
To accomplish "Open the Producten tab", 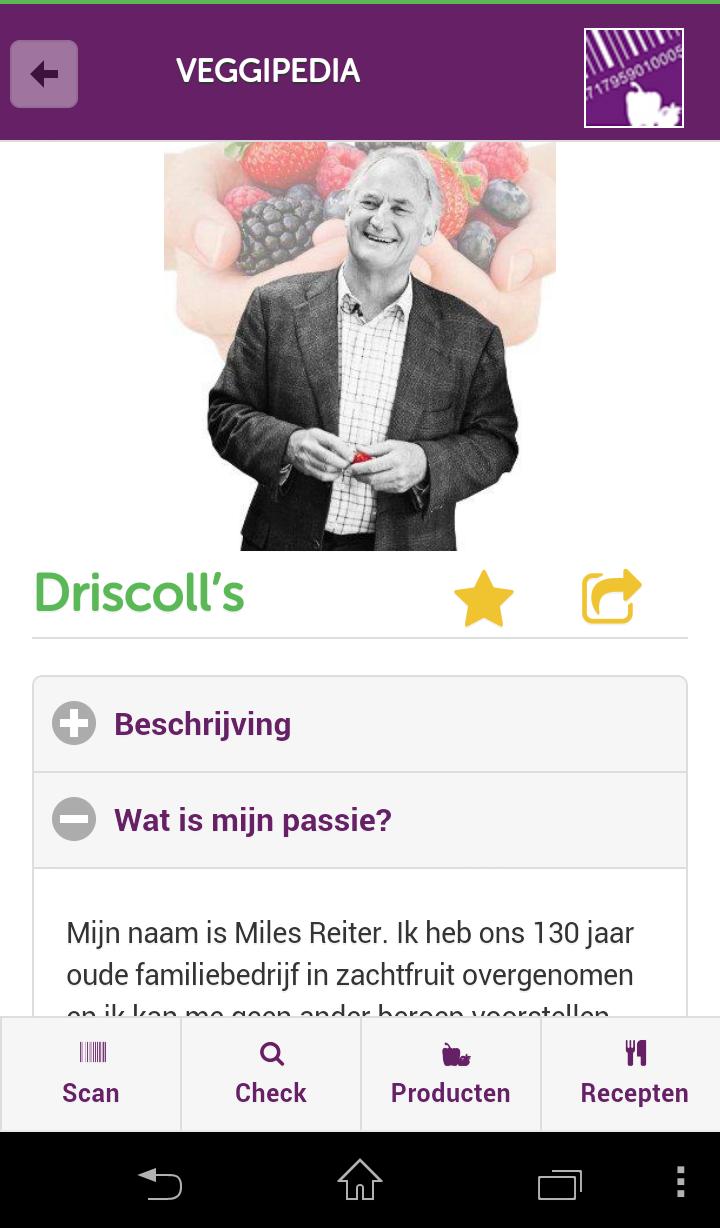I will click(x=451, y=1075).
